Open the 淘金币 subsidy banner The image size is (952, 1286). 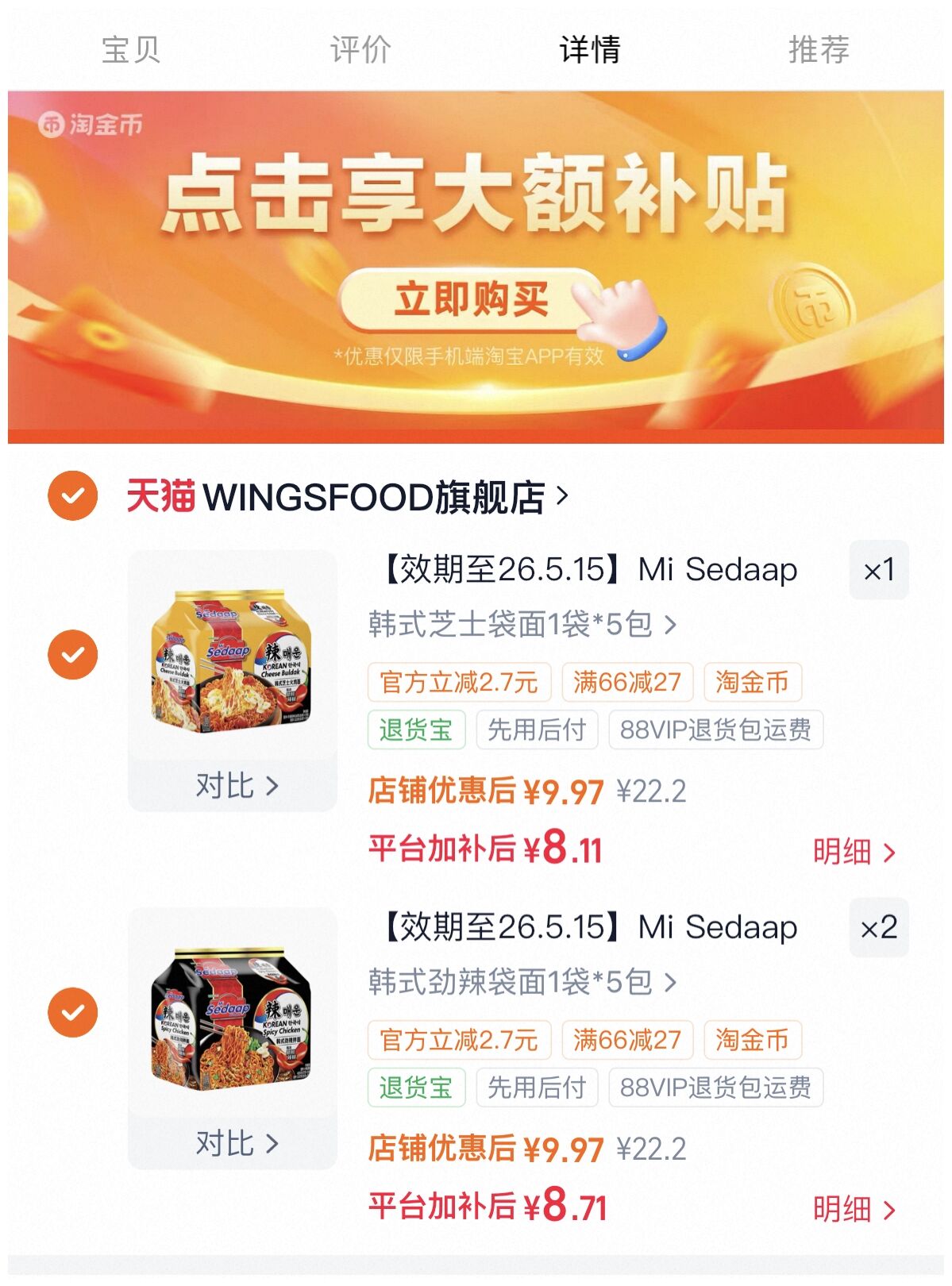(475, 266)
